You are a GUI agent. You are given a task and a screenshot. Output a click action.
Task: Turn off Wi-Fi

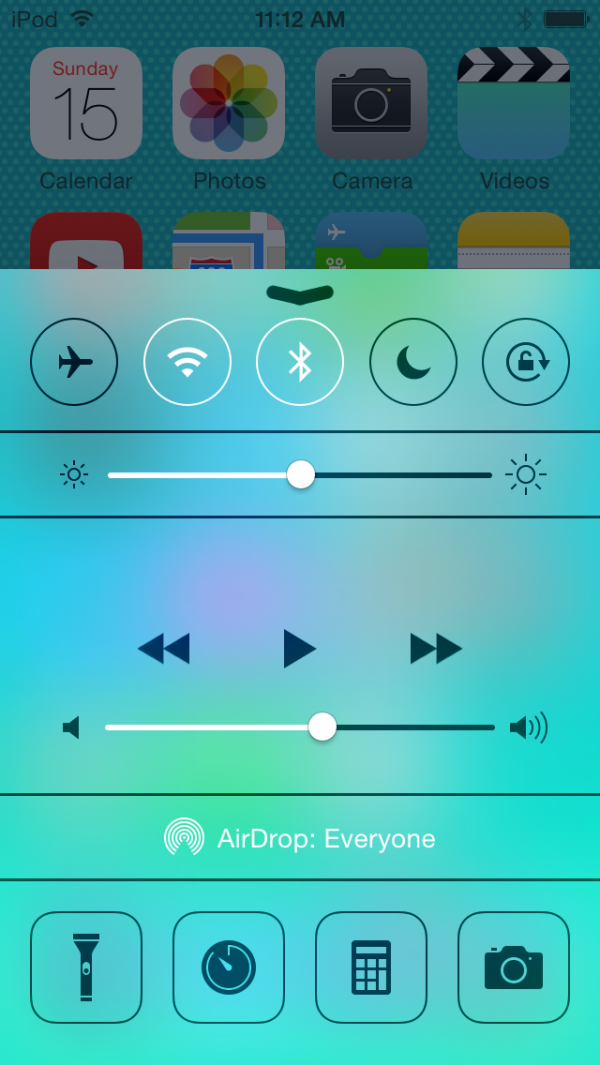pyautogui.click(x=188, y=362)
